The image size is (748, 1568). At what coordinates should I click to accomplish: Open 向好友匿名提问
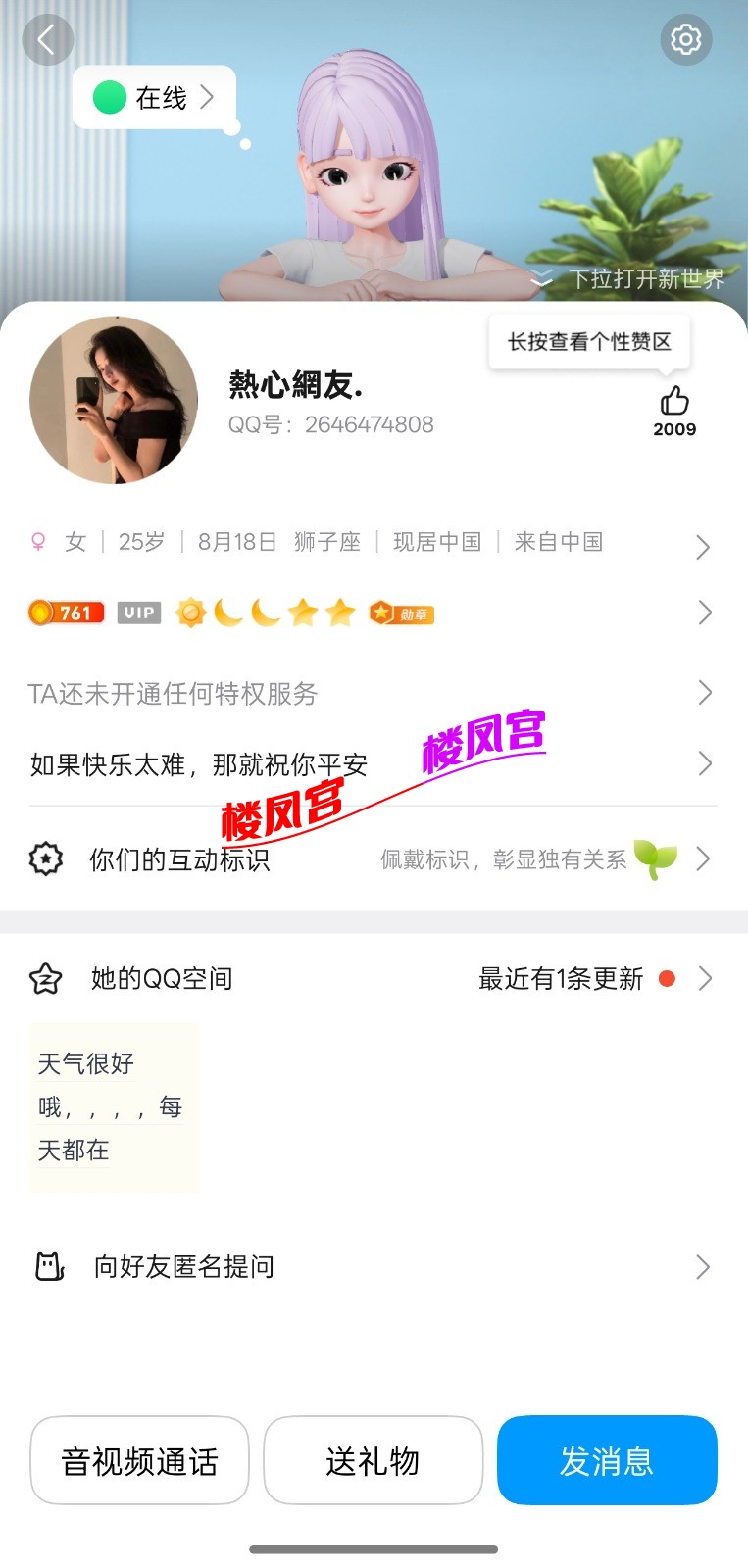tap(373, 1267)
